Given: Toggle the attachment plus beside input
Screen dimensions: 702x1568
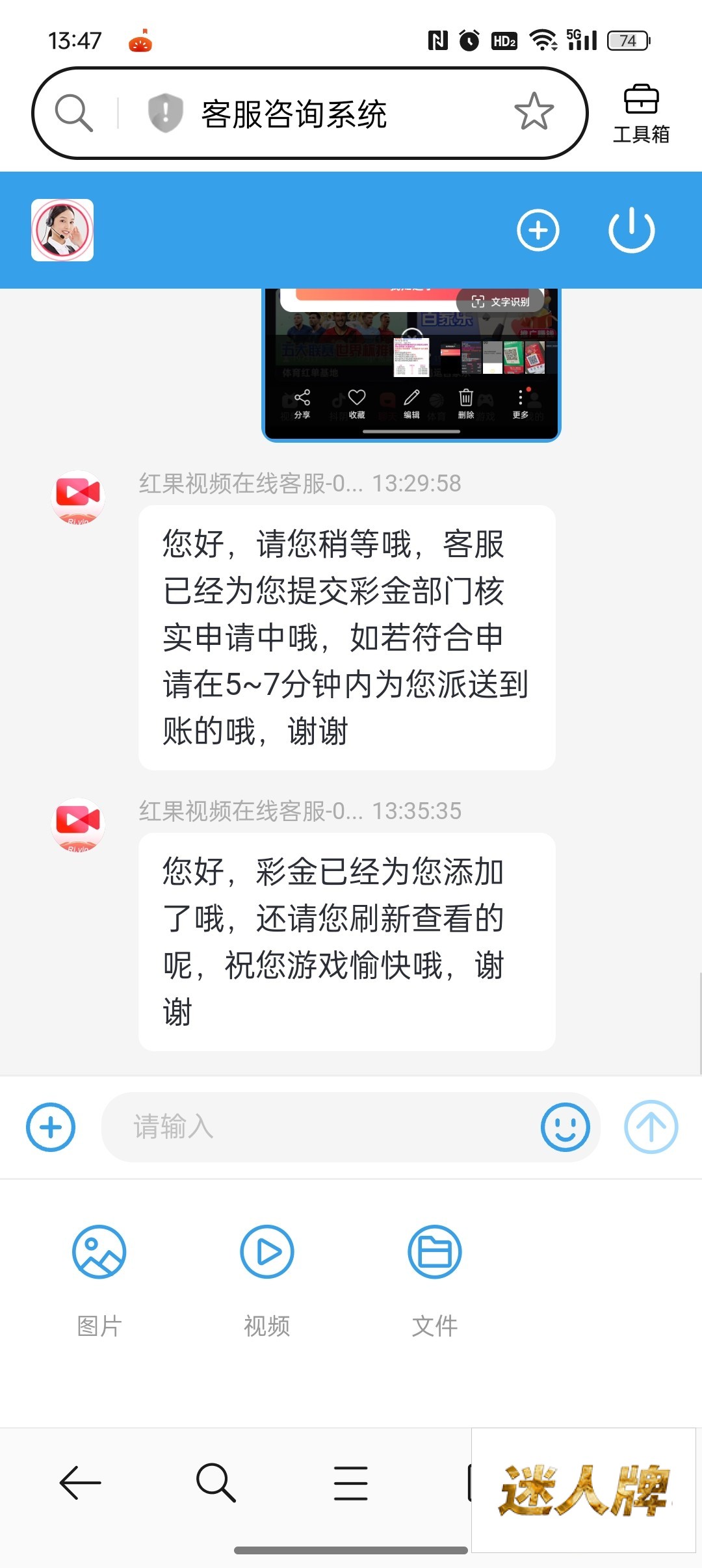Looking at the screenshot, I should pyautogui.click(x=51, y=1127).
